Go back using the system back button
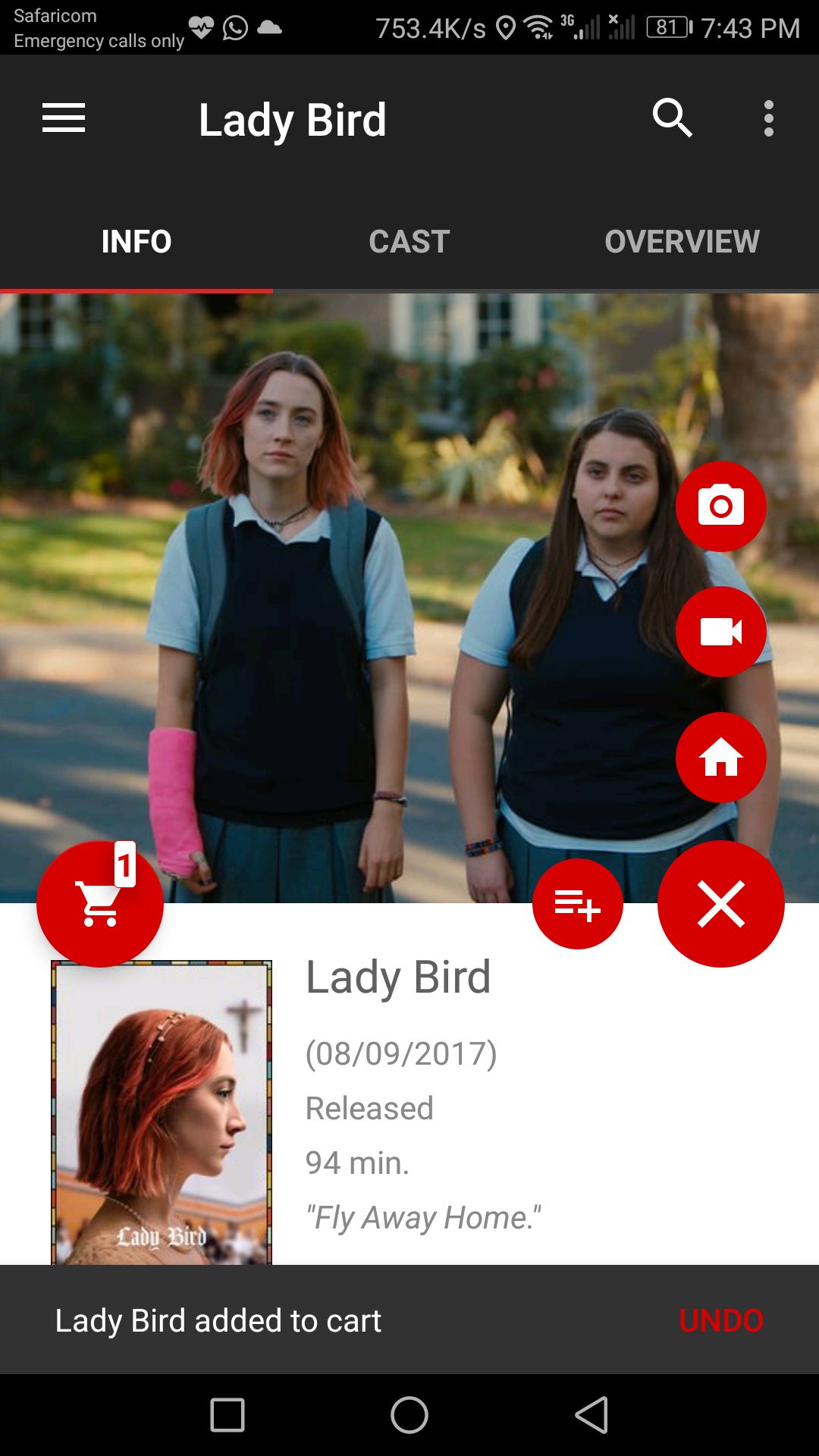Viewport: 819px width, 1456px height. [591, 1415]
